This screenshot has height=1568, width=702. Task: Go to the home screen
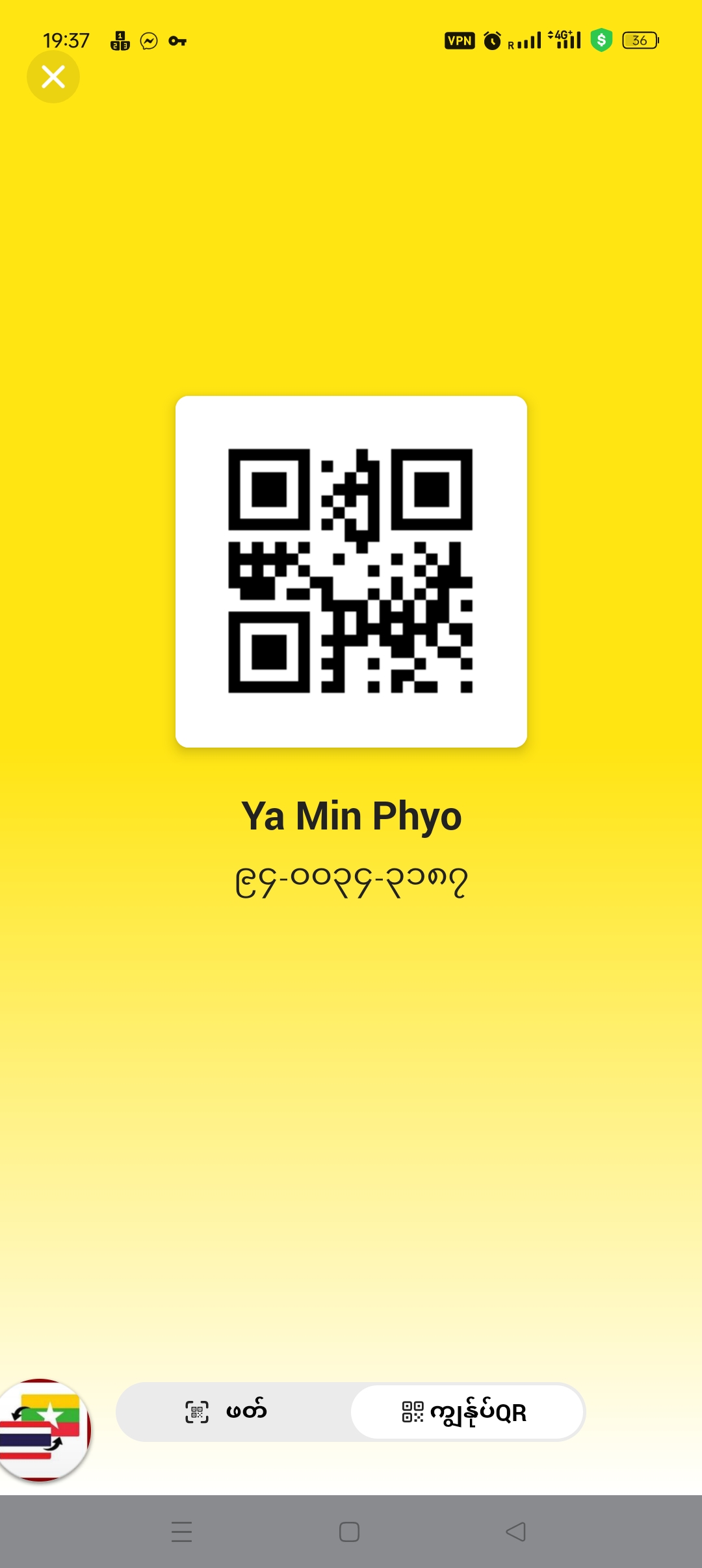(349, 1532)
